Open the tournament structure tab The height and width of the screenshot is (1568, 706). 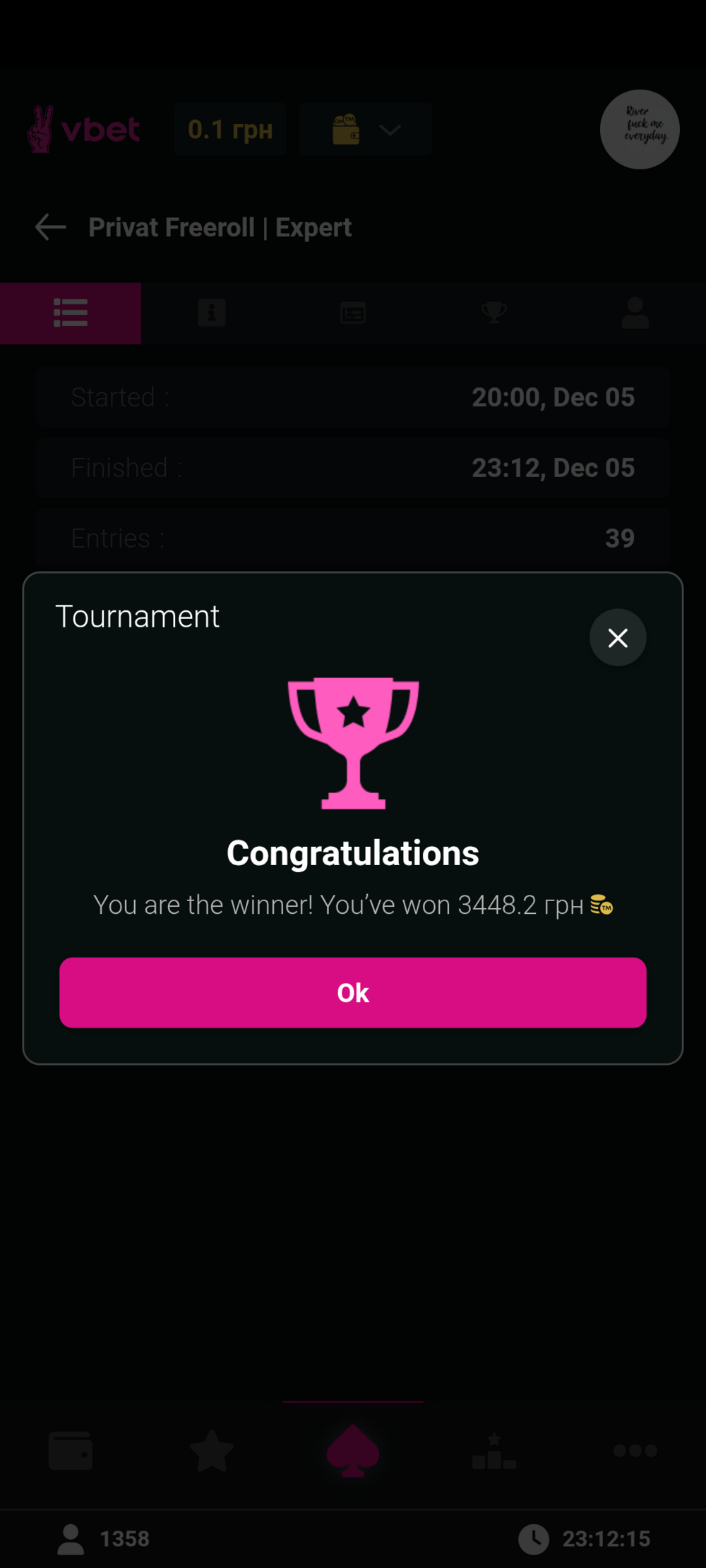click(x=353, y=313)
